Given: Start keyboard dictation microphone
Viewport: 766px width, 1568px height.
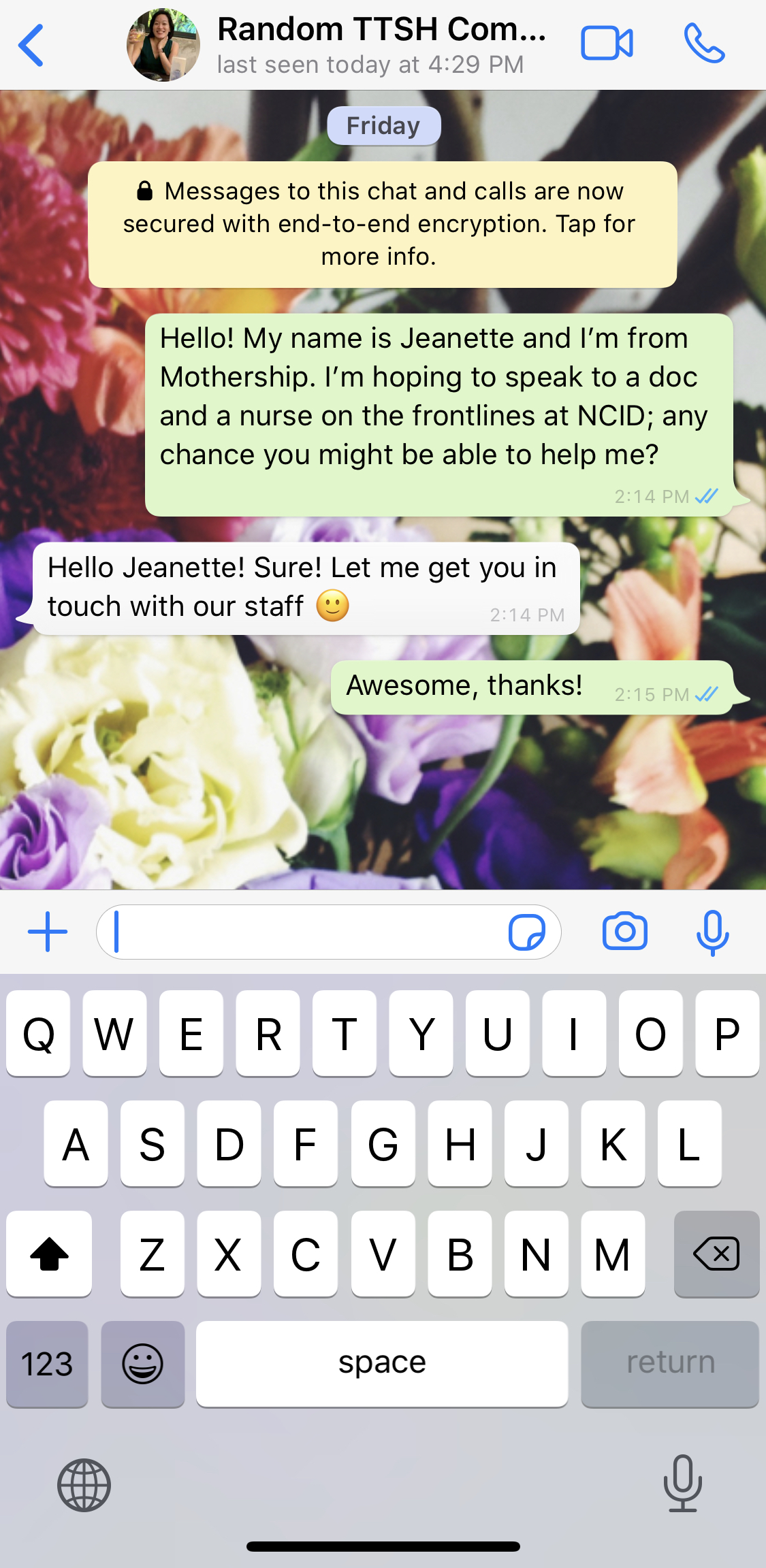Looking at the screenshot, I should pyautogui.click(x=683, y=1484).
